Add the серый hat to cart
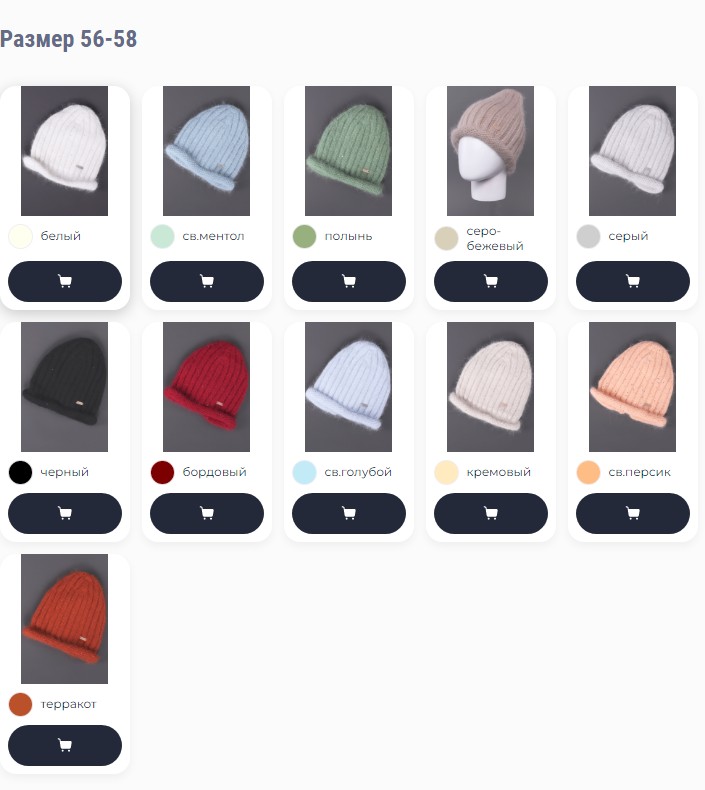Screen dimensions: 705x790 633,281
